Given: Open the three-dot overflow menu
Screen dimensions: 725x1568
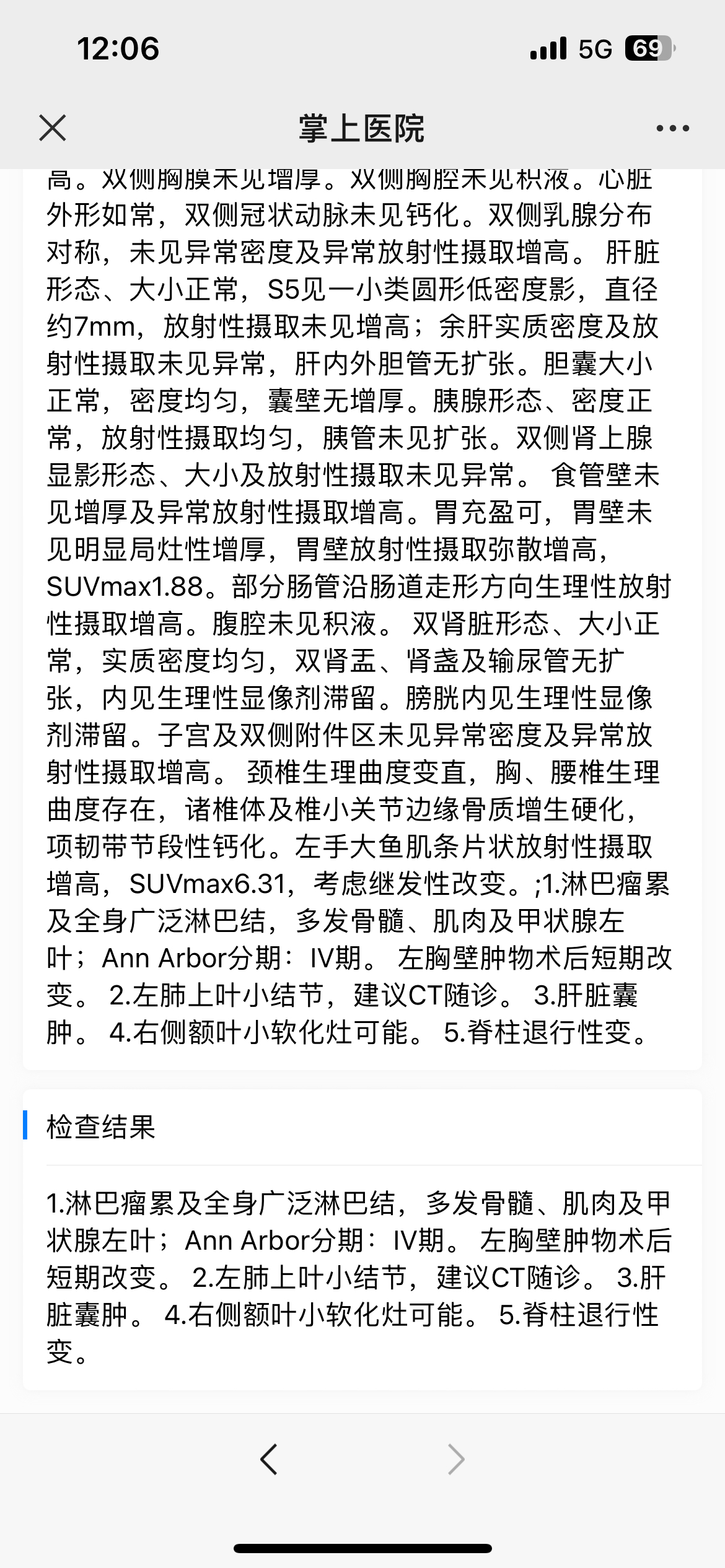Looking at the screenshot, I should coord(672,128).
